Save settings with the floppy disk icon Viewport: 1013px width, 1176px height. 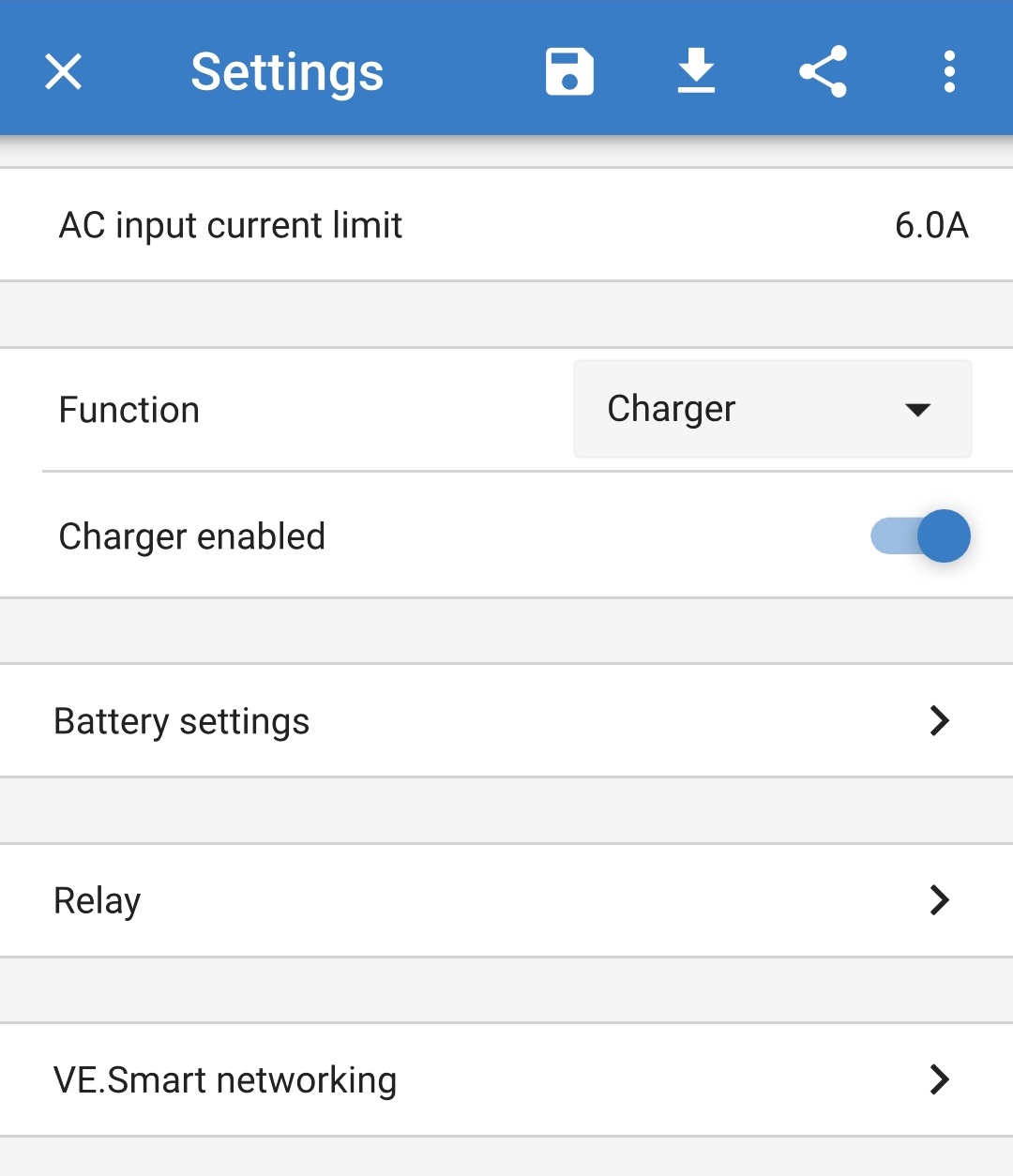tap(569, 70)
